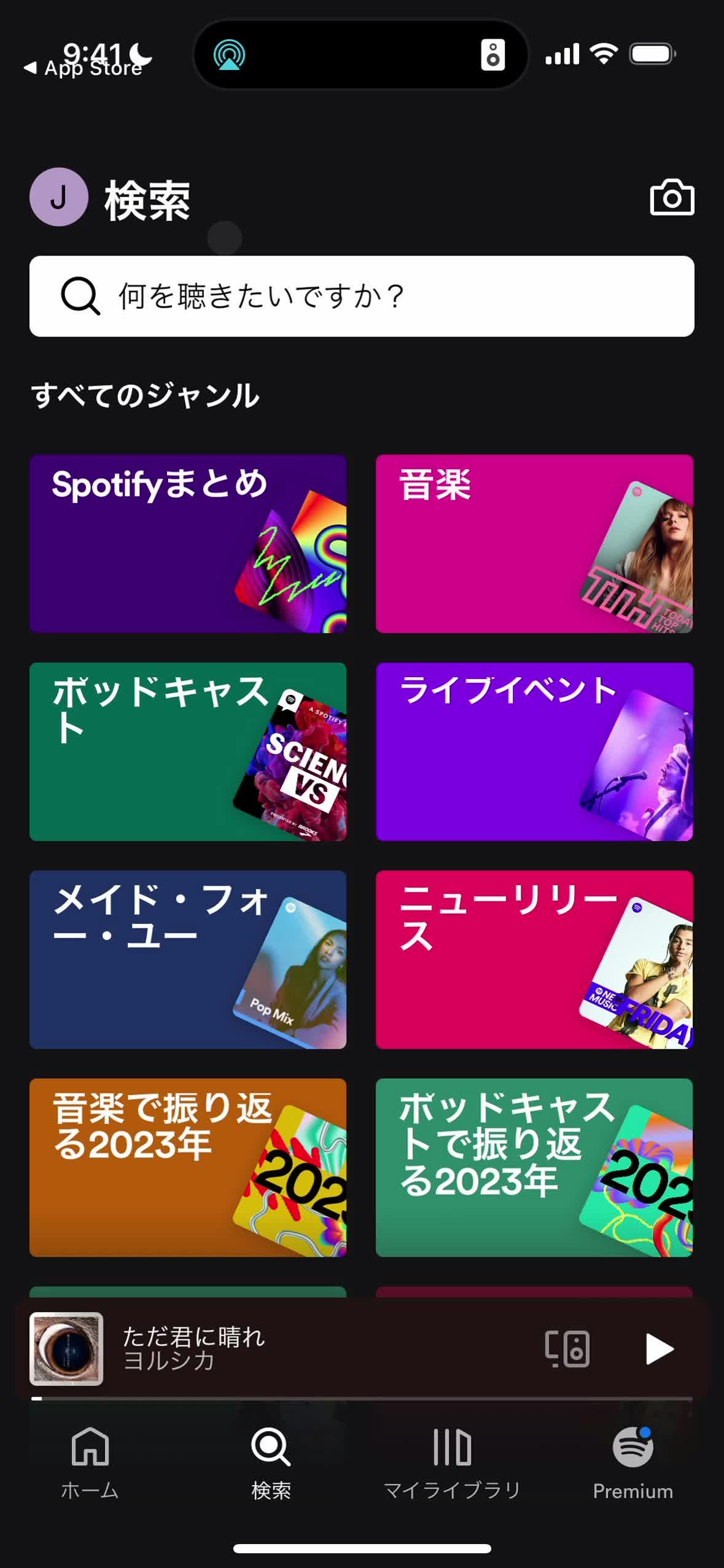Open 音楽で振り返る2023年 card
The image size is (724, 1568).
(188, 1167)
